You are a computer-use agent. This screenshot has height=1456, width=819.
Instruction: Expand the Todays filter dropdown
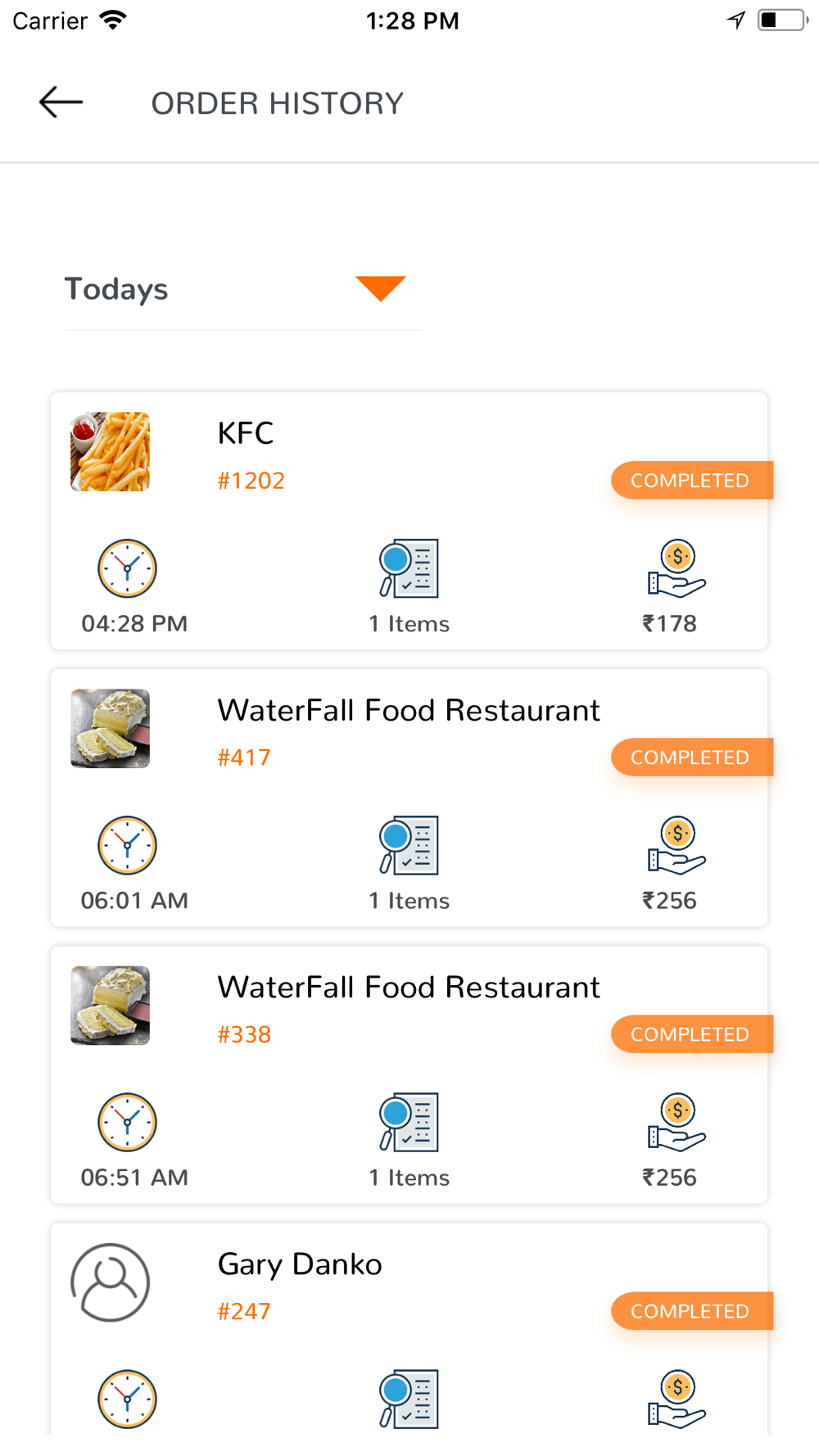[x=242, y=289]
